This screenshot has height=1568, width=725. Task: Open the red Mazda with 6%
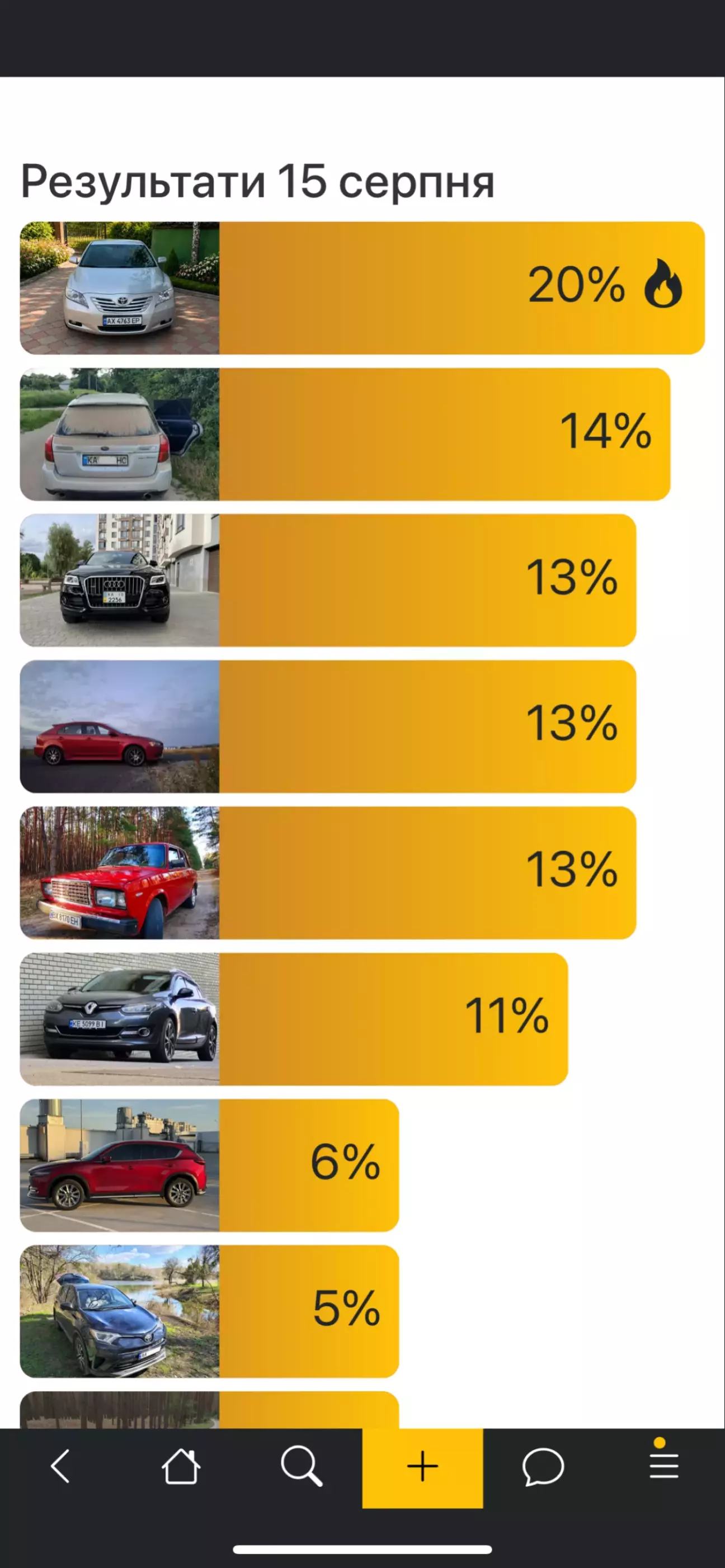click(209, 1164)
